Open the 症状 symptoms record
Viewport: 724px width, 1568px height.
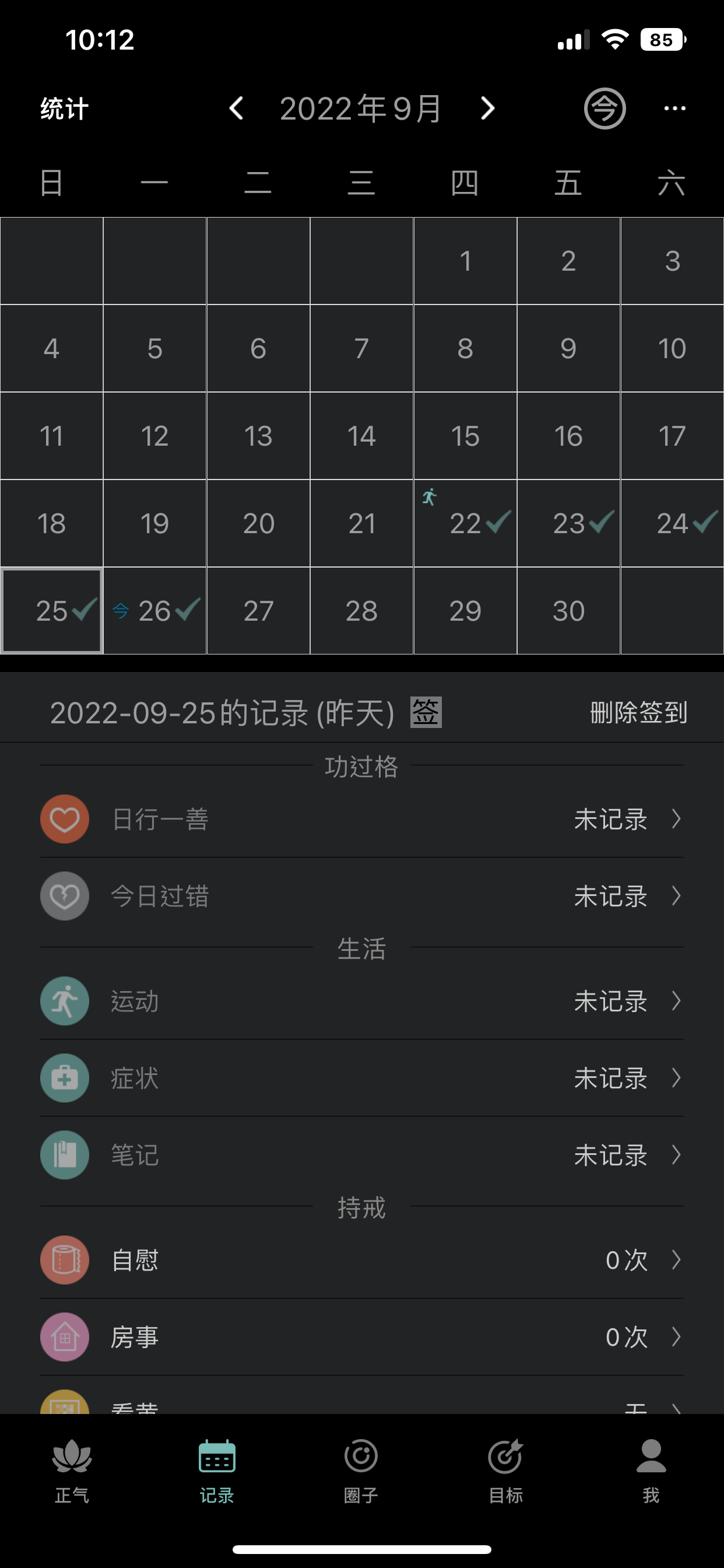pos(362,1077)
